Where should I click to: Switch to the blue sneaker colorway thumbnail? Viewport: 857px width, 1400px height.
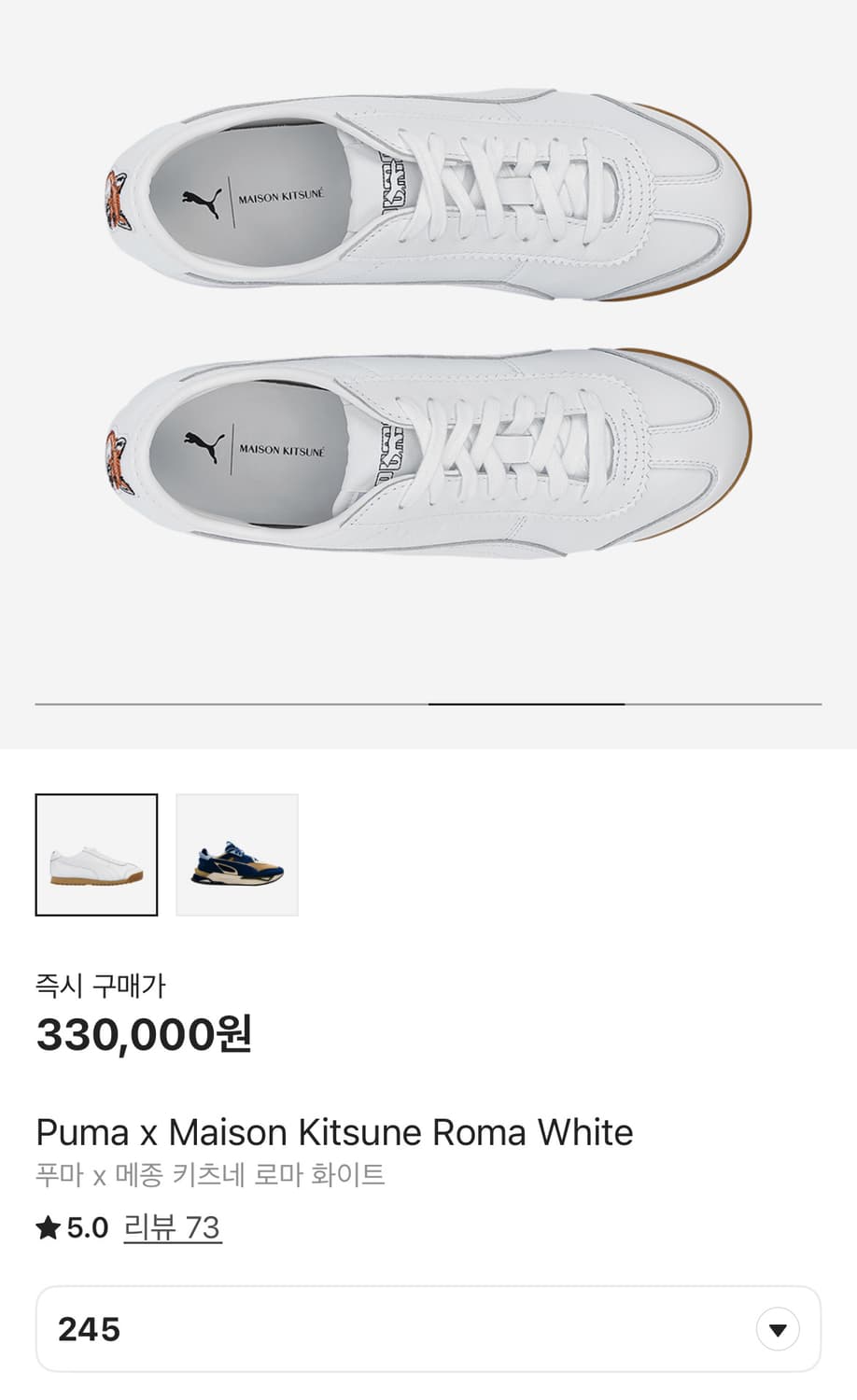click(236, 854)
